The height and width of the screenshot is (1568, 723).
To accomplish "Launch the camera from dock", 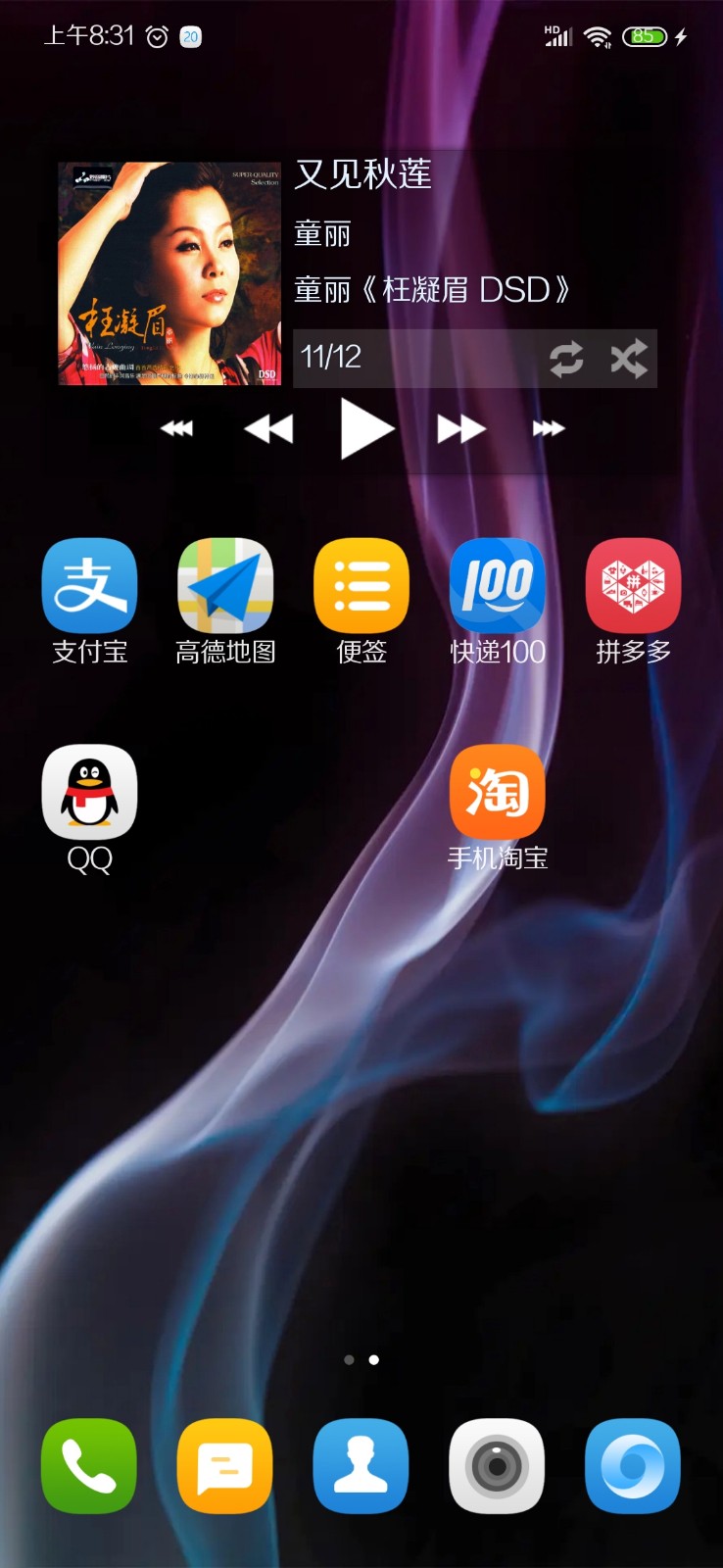I will [x=498, y=1466].
